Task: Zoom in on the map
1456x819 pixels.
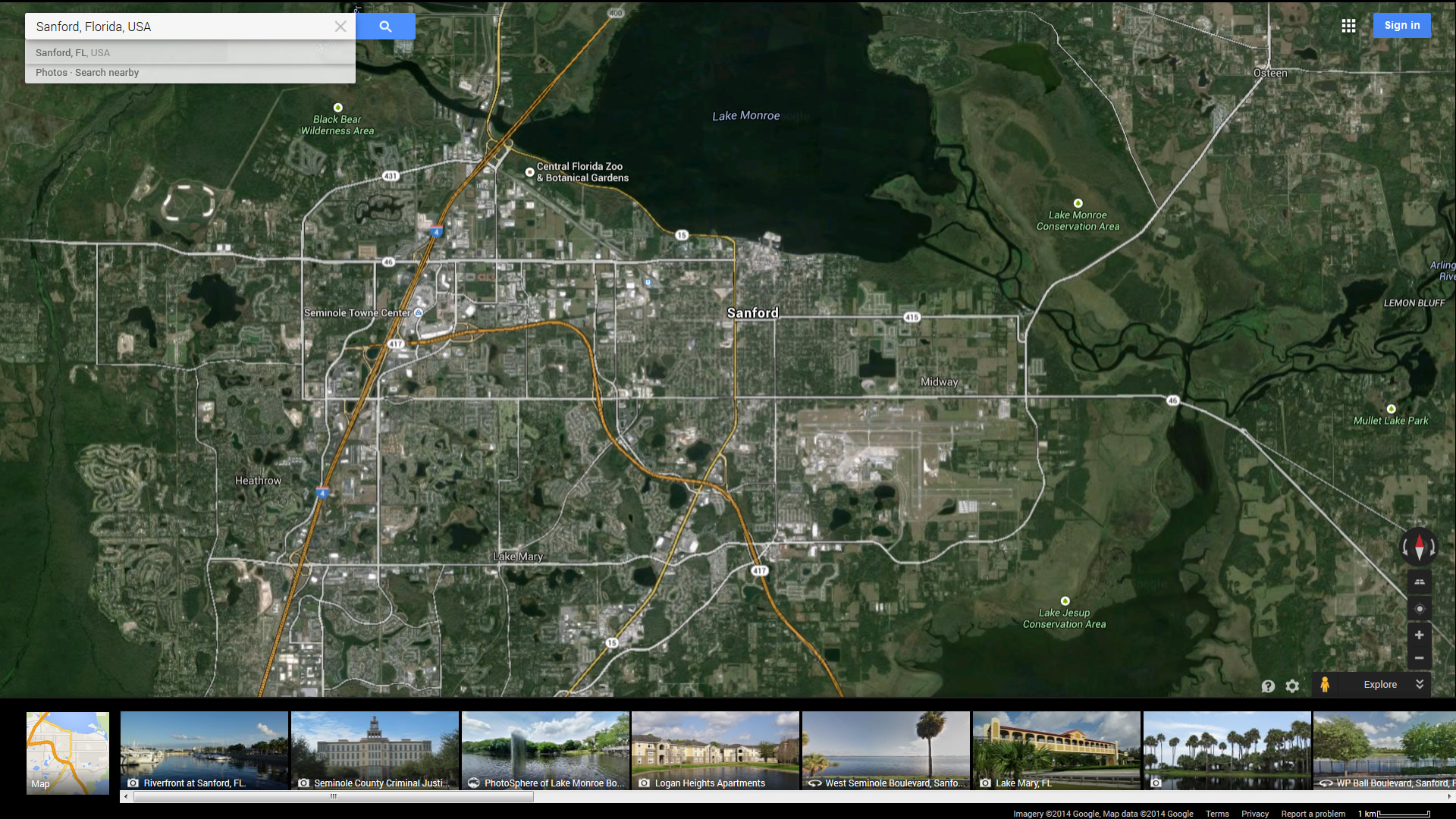Action: pyautogui.click(x=1419, y=635)
